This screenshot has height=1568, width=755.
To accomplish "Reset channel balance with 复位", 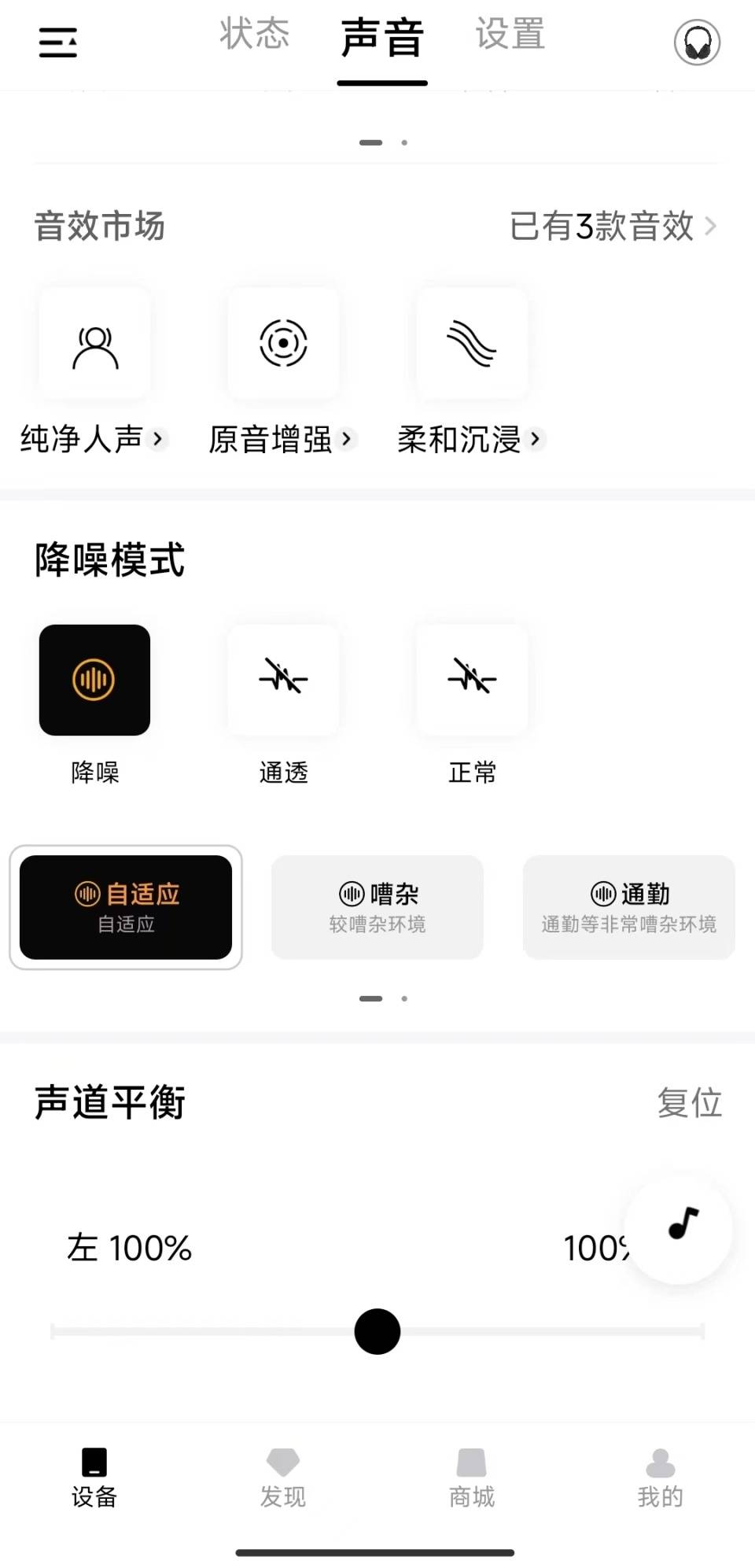I will (x=689, y=1102).
